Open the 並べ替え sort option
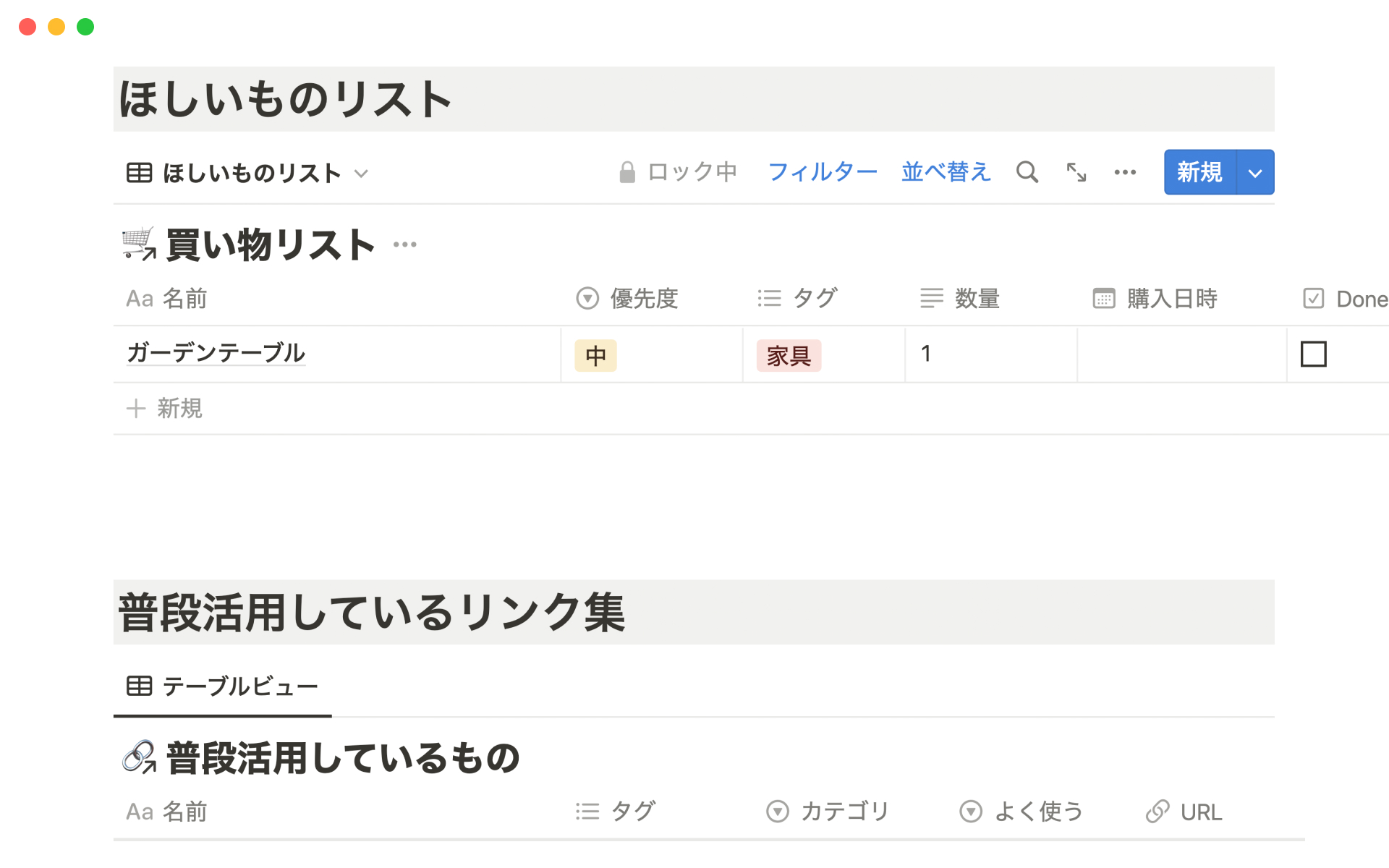Image resolution: width=1389 pixels, height=868 pixels. (x=946, y=172)
